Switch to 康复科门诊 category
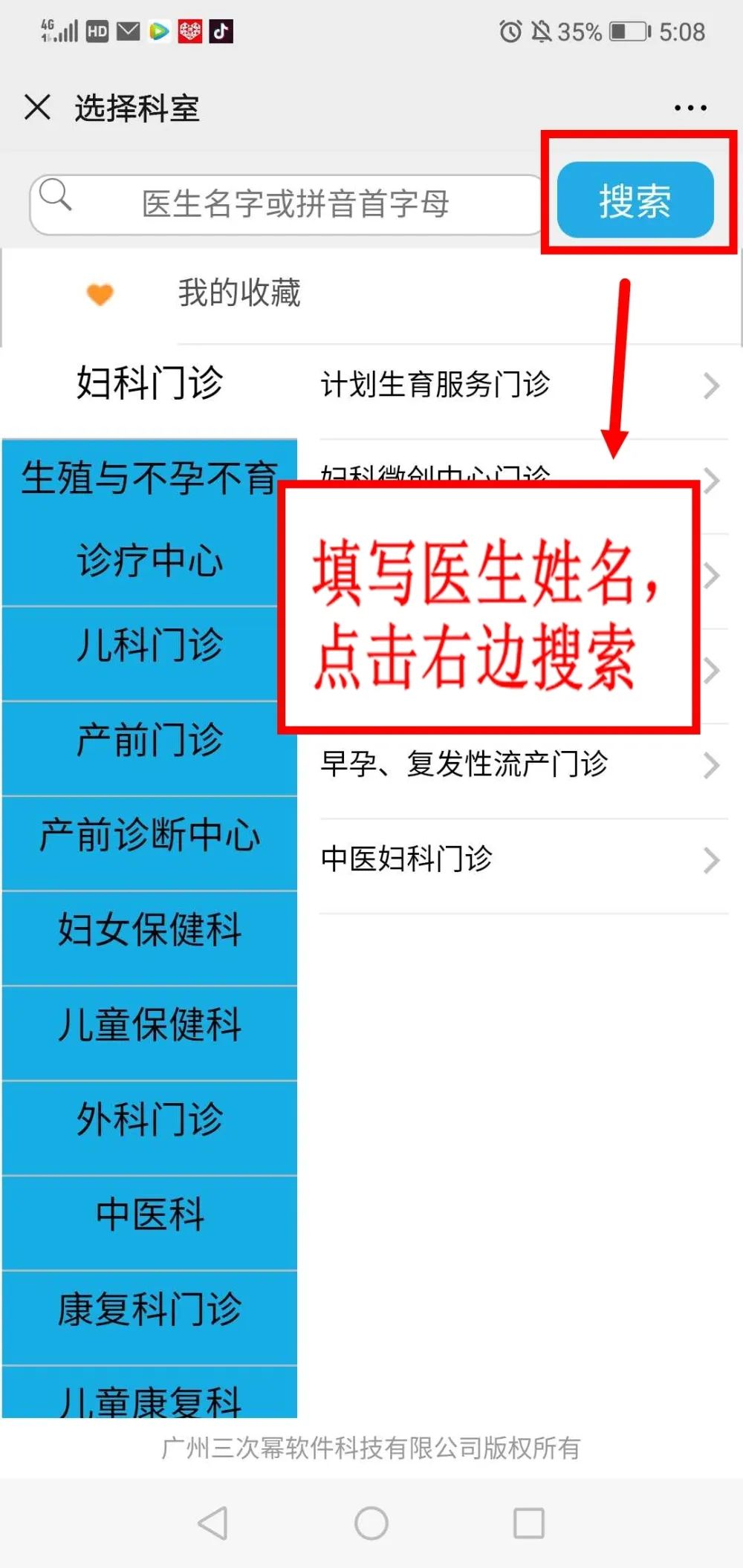This screenshot has width=743, height=1568. (149, 1310)
